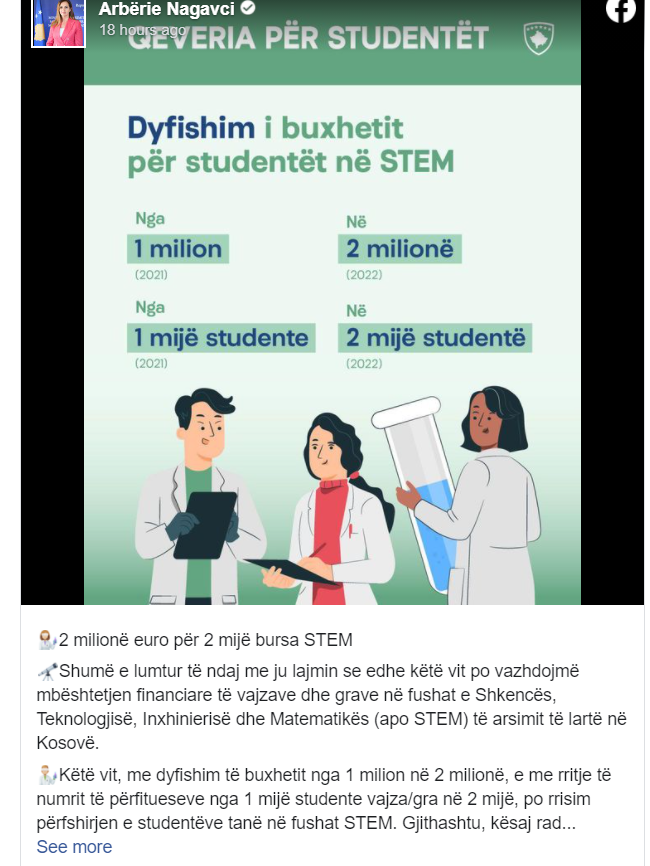Open Arbërie Nagavci's profile picture
This screenshot has height=866, width=650.
tap(58, 22)
